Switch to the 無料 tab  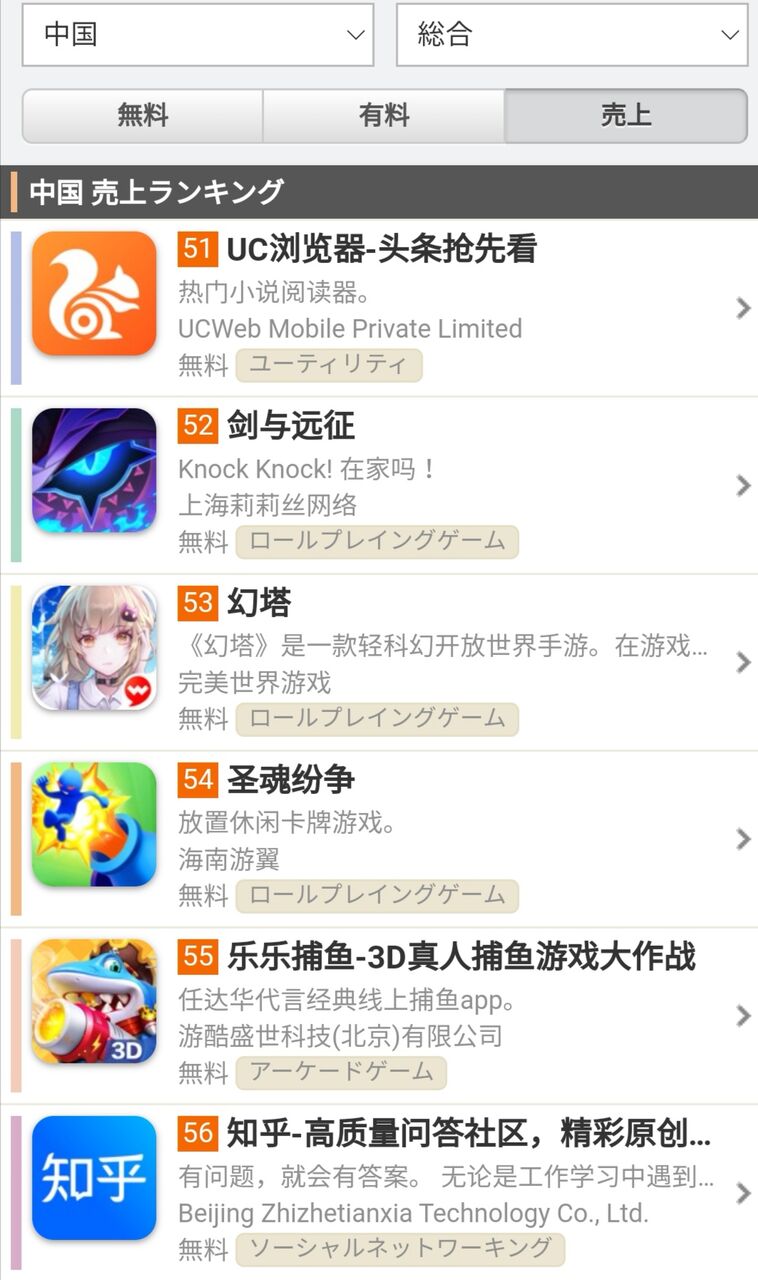point(143,116)
